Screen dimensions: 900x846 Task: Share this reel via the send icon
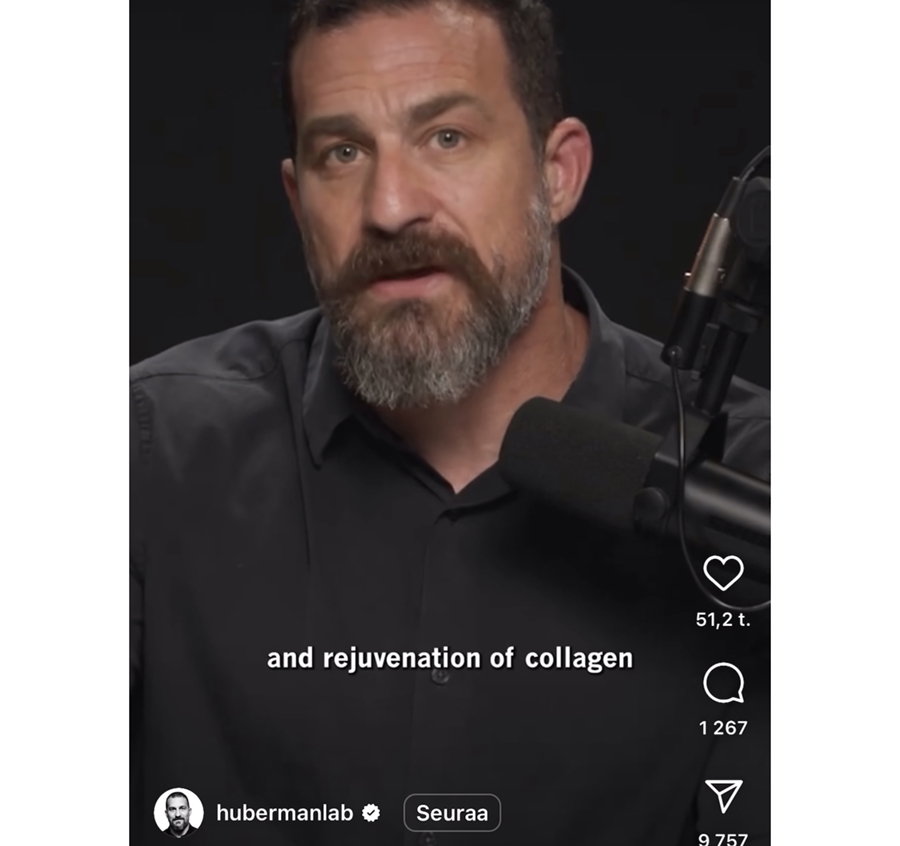point(723,796)
